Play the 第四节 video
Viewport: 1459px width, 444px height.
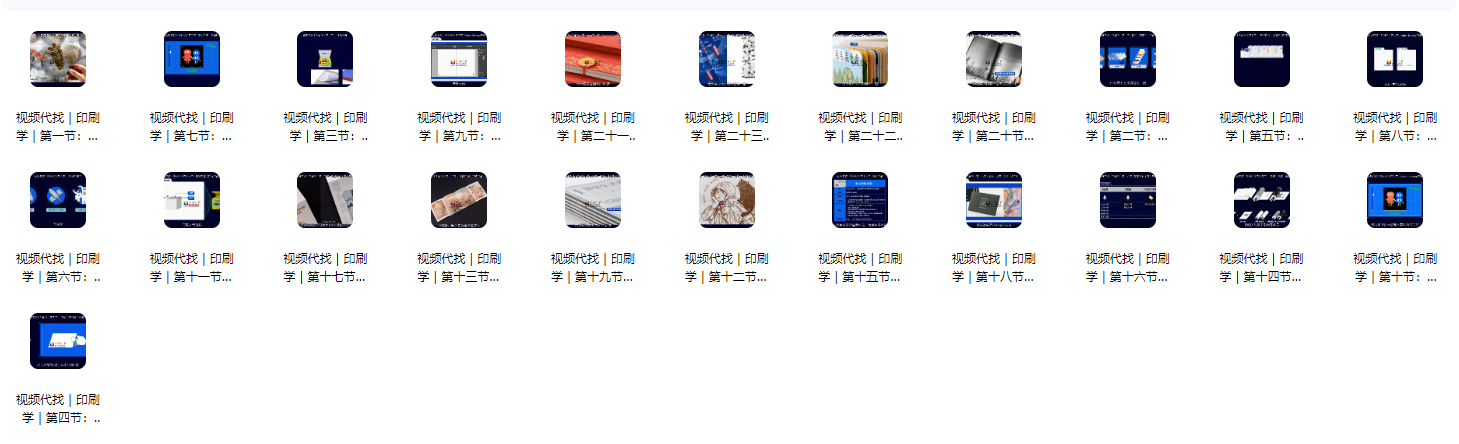click(58, 341)
